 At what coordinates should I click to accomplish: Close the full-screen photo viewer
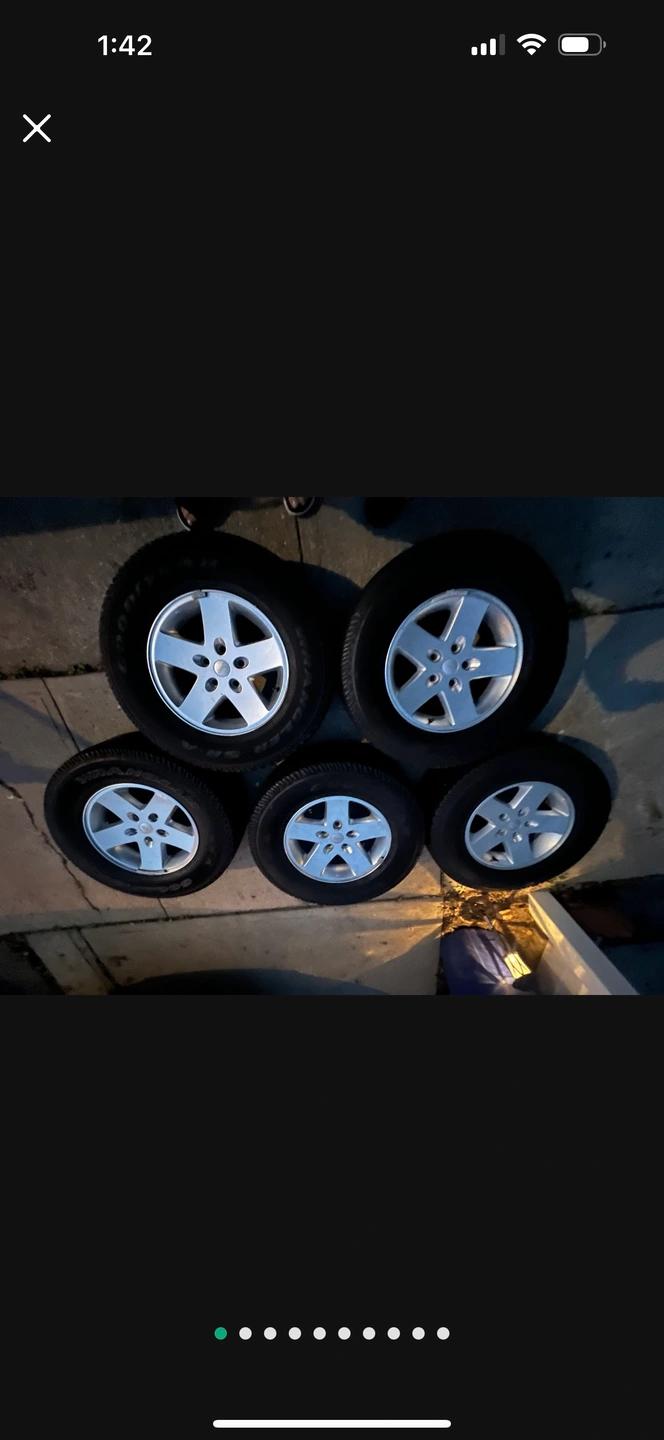click(x=37, y=128)
